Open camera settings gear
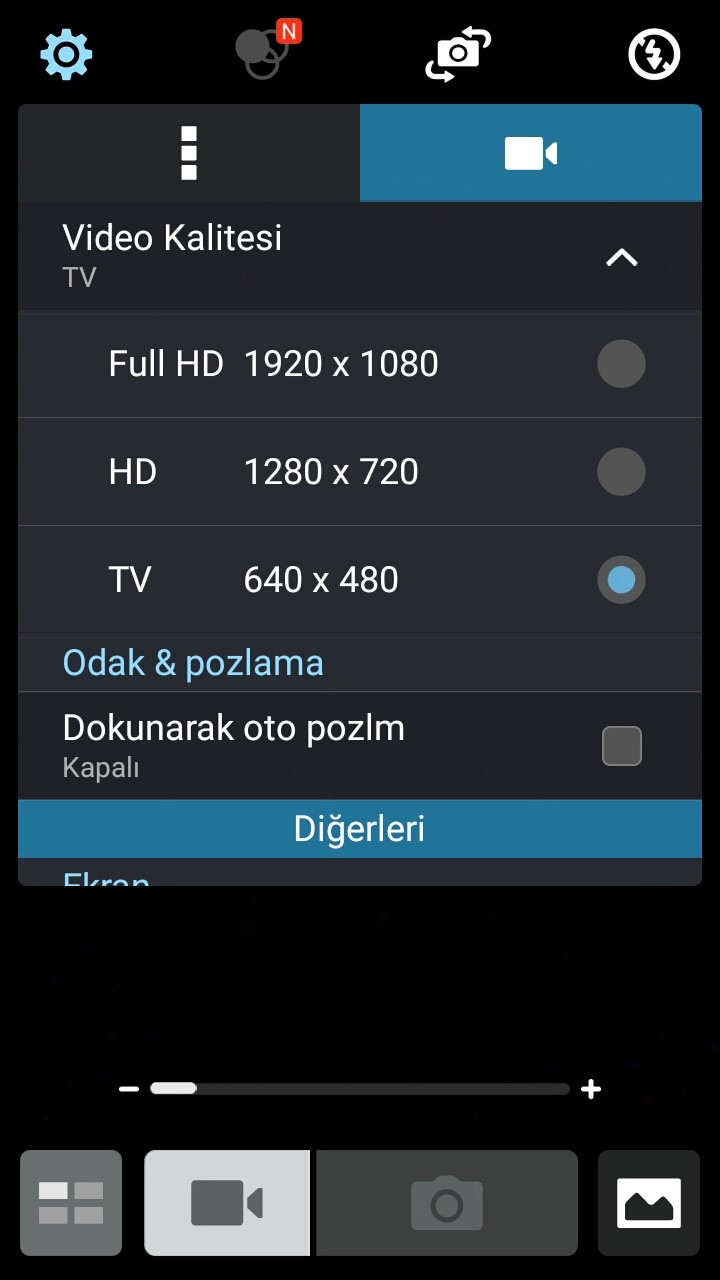The height and width of the screenshot is (1280, 720). point(66,55)
